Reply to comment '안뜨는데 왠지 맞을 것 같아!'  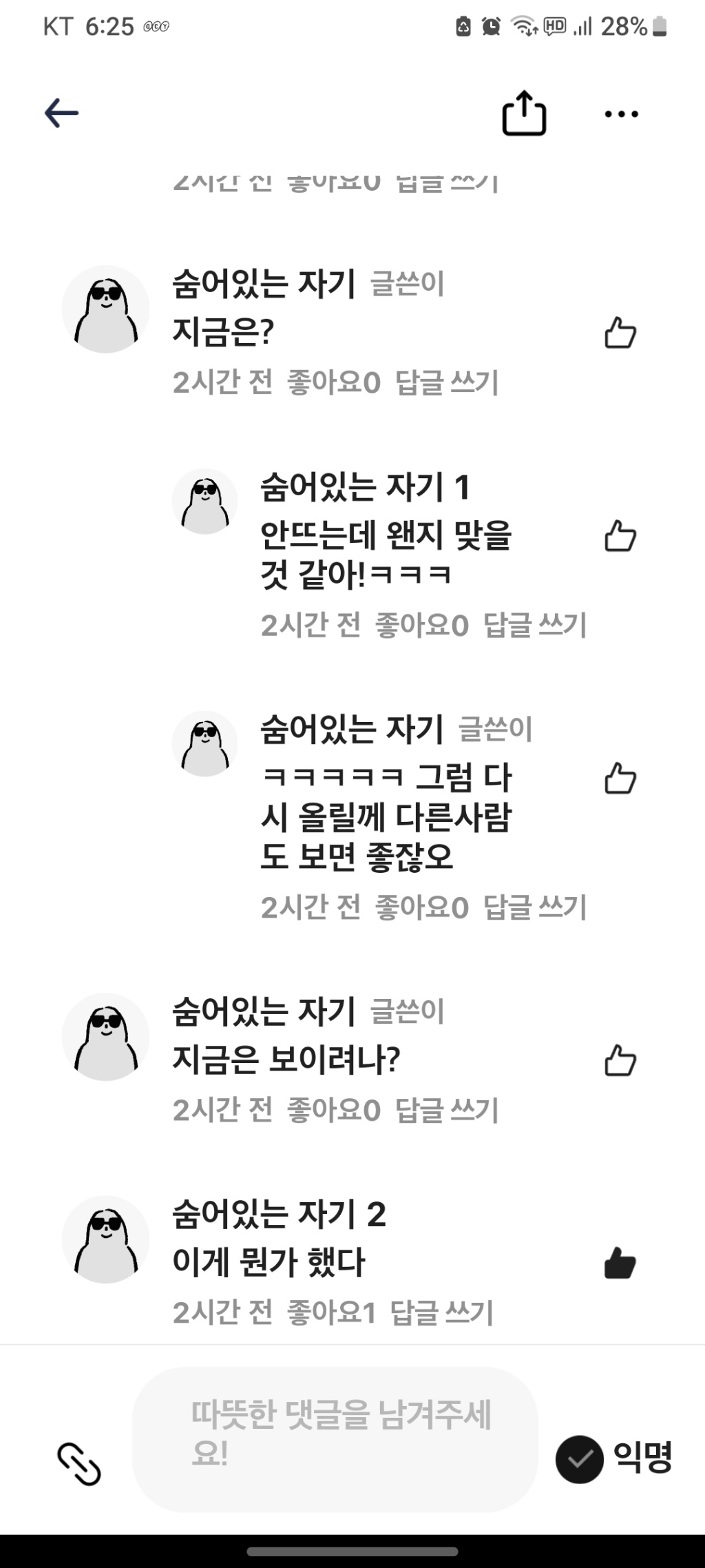coord(534,625)
